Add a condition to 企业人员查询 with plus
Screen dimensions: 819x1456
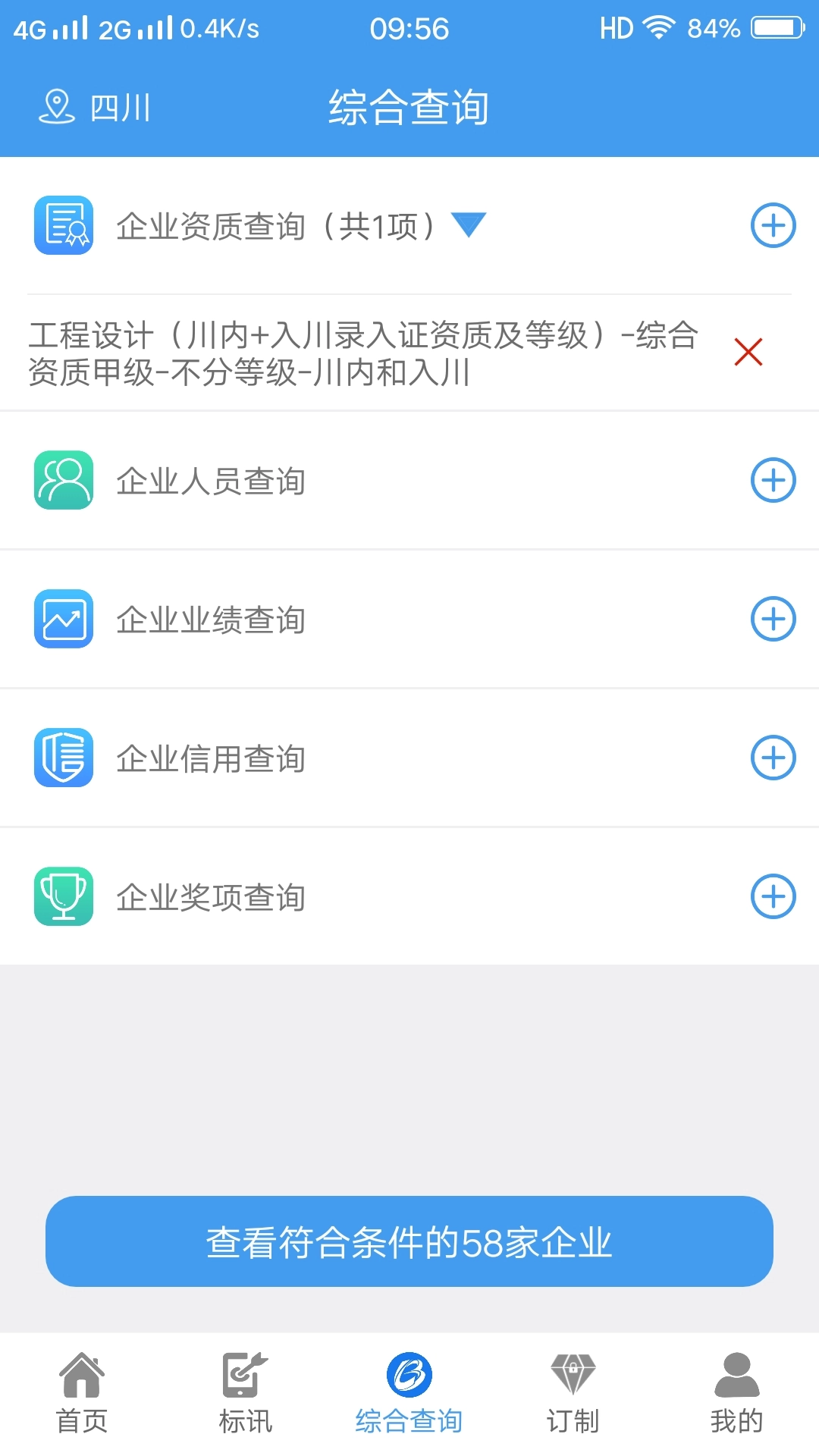pyautogui.click(x=773, y=480)
